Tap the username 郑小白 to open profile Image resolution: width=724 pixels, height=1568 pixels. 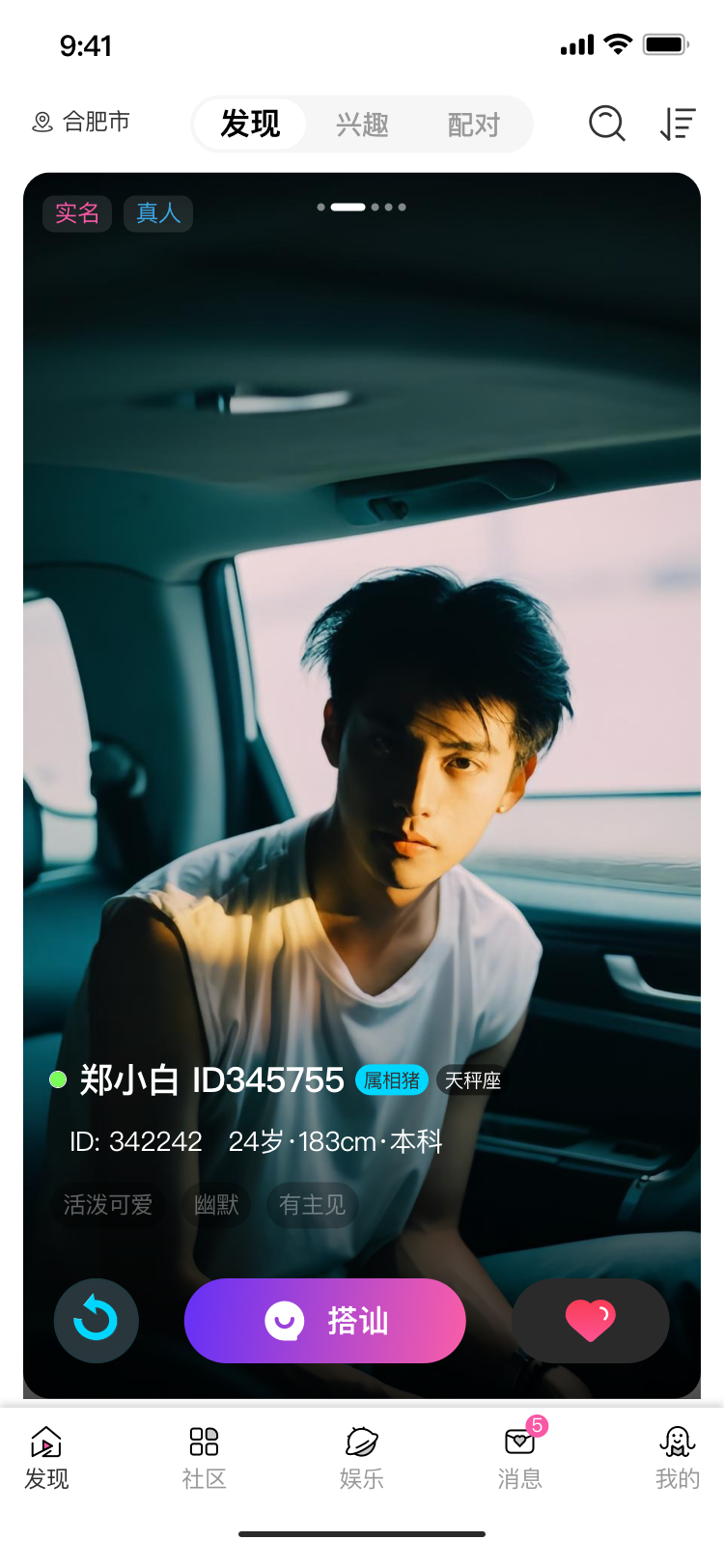tap(128, 1079)
